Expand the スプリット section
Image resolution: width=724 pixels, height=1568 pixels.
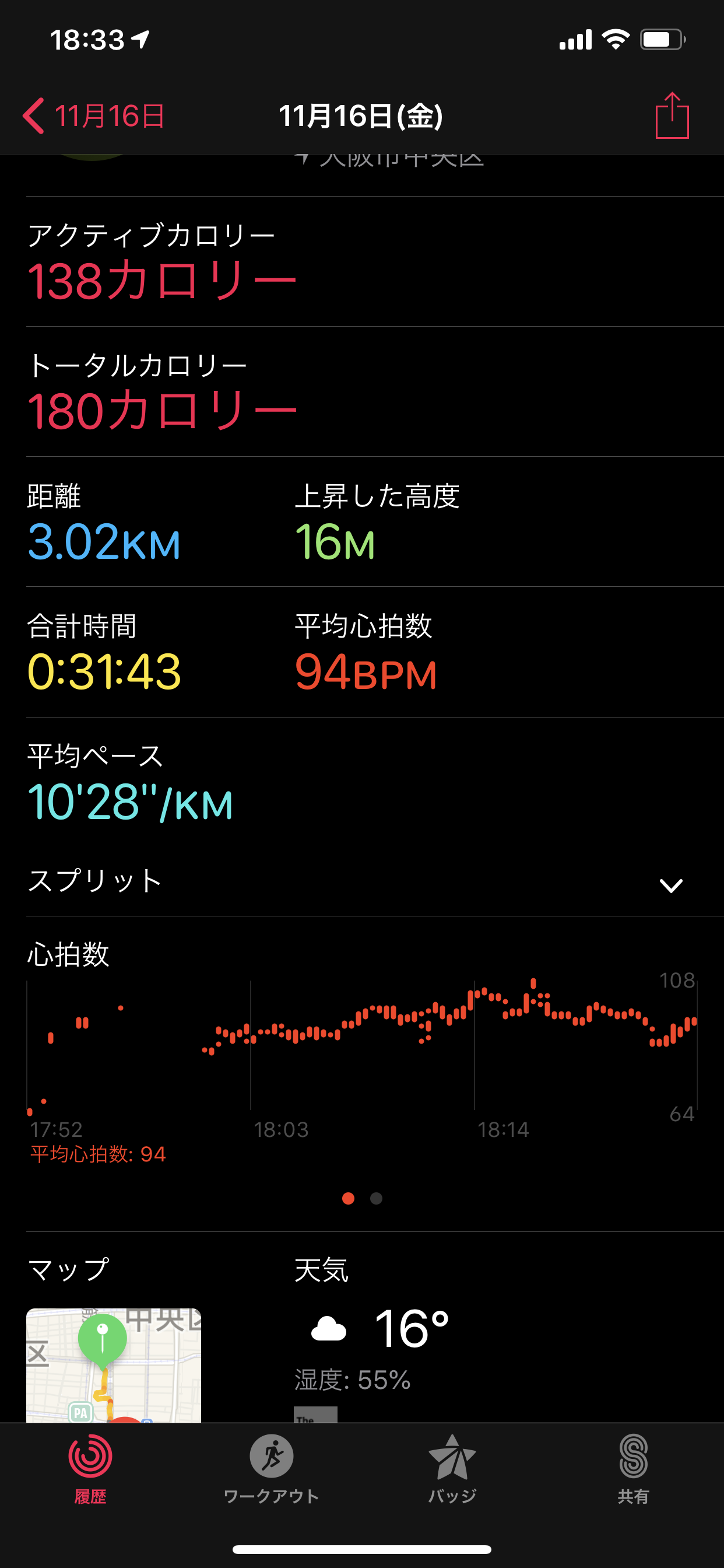click(x=670, y=884)
